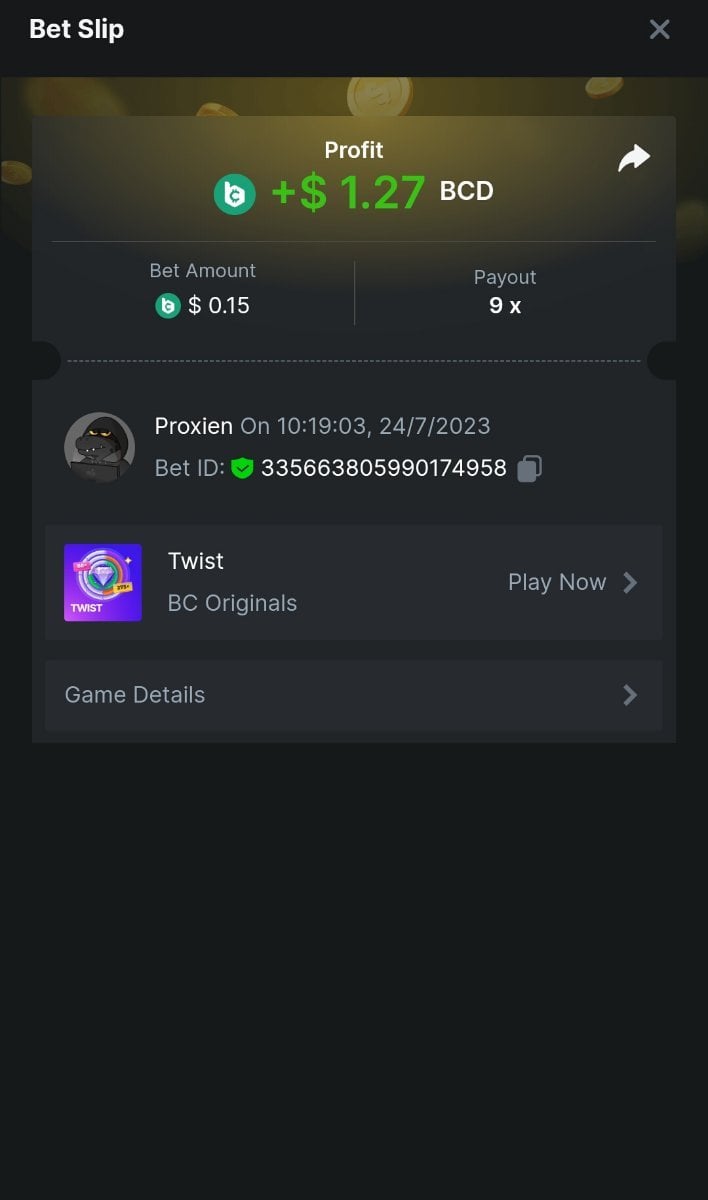This screenshot has height=1200, width=708.
Task: Close the Bet Slip dialog
Action: pos(659,30)
